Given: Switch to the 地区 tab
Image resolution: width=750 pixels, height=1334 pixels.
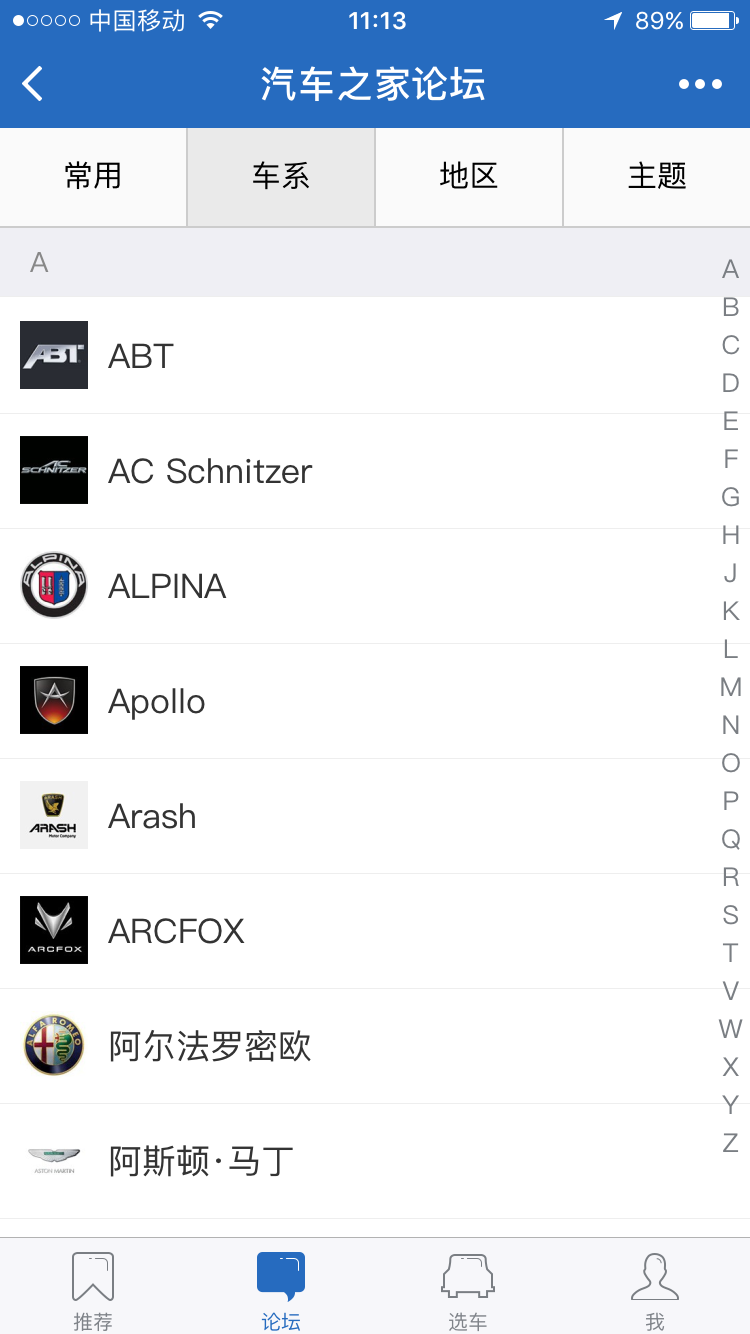Looking at the screenshot, I should [468, 177].
